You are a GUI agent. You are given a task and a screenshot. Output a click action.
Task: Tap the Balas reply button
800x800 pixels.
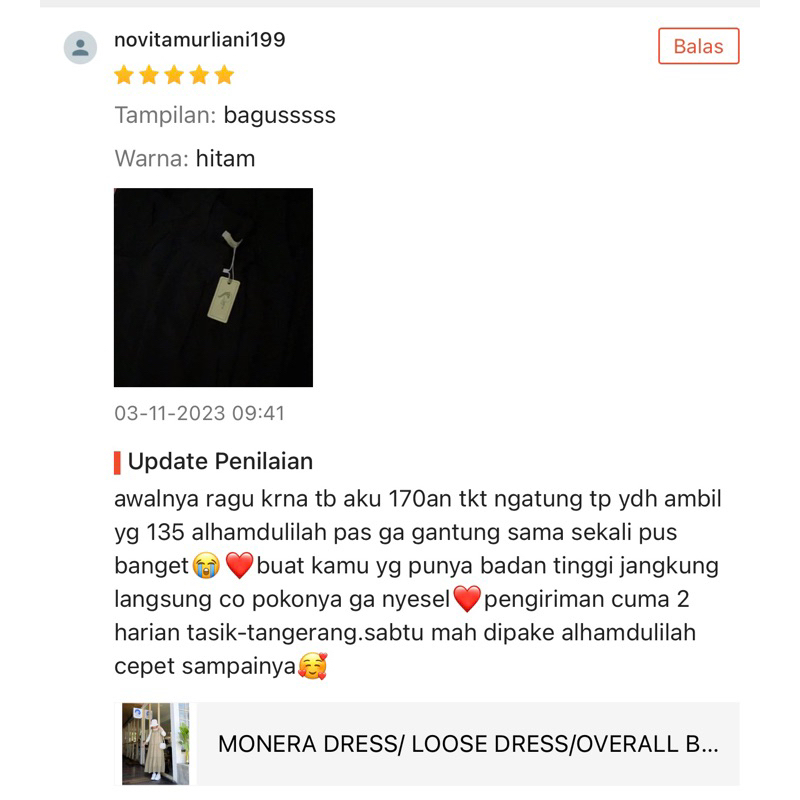coord(698,46)
